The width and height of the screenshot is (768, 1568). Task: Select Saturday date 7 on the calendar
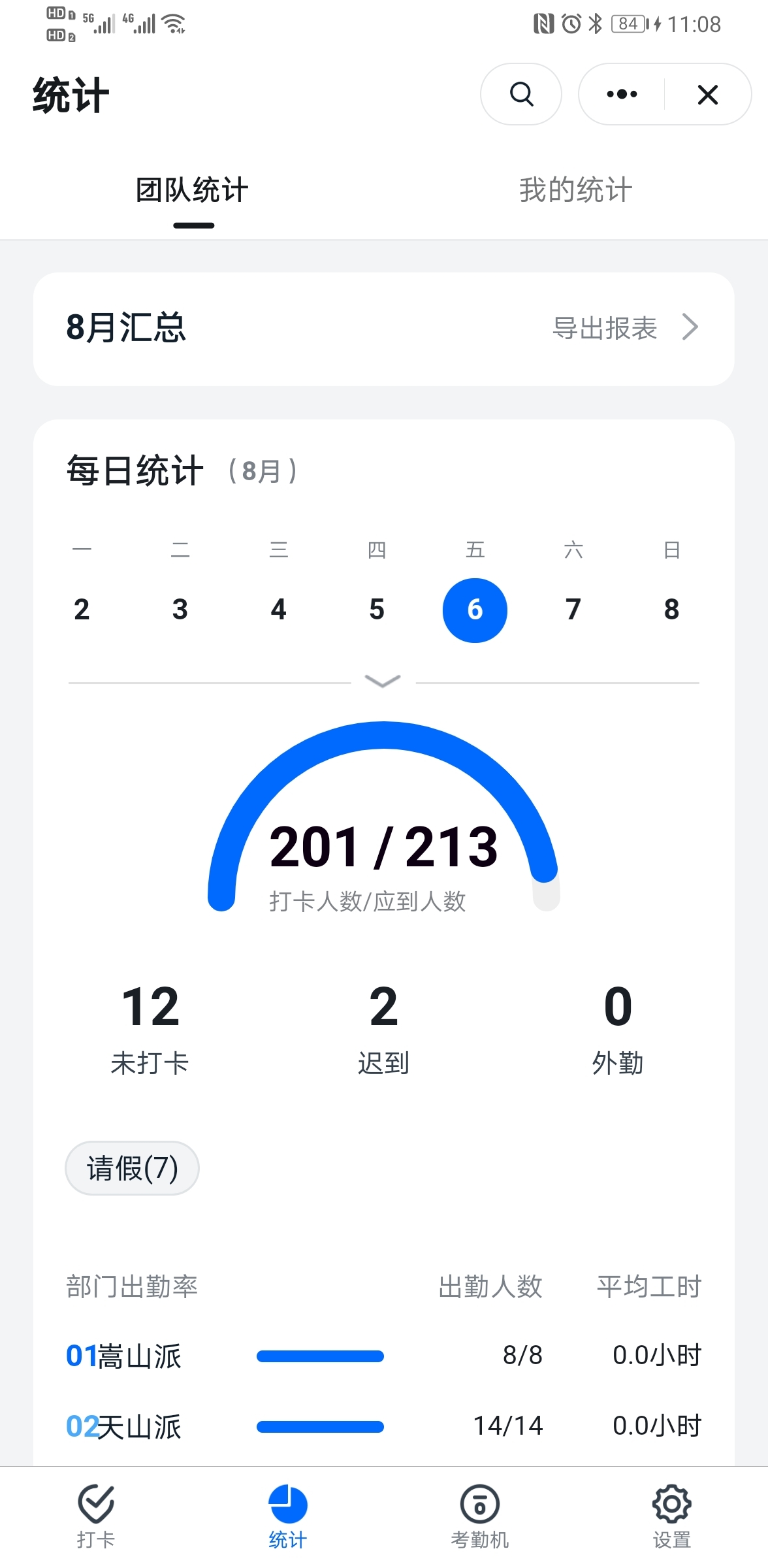pyautogui.click(x=573, y=610)
